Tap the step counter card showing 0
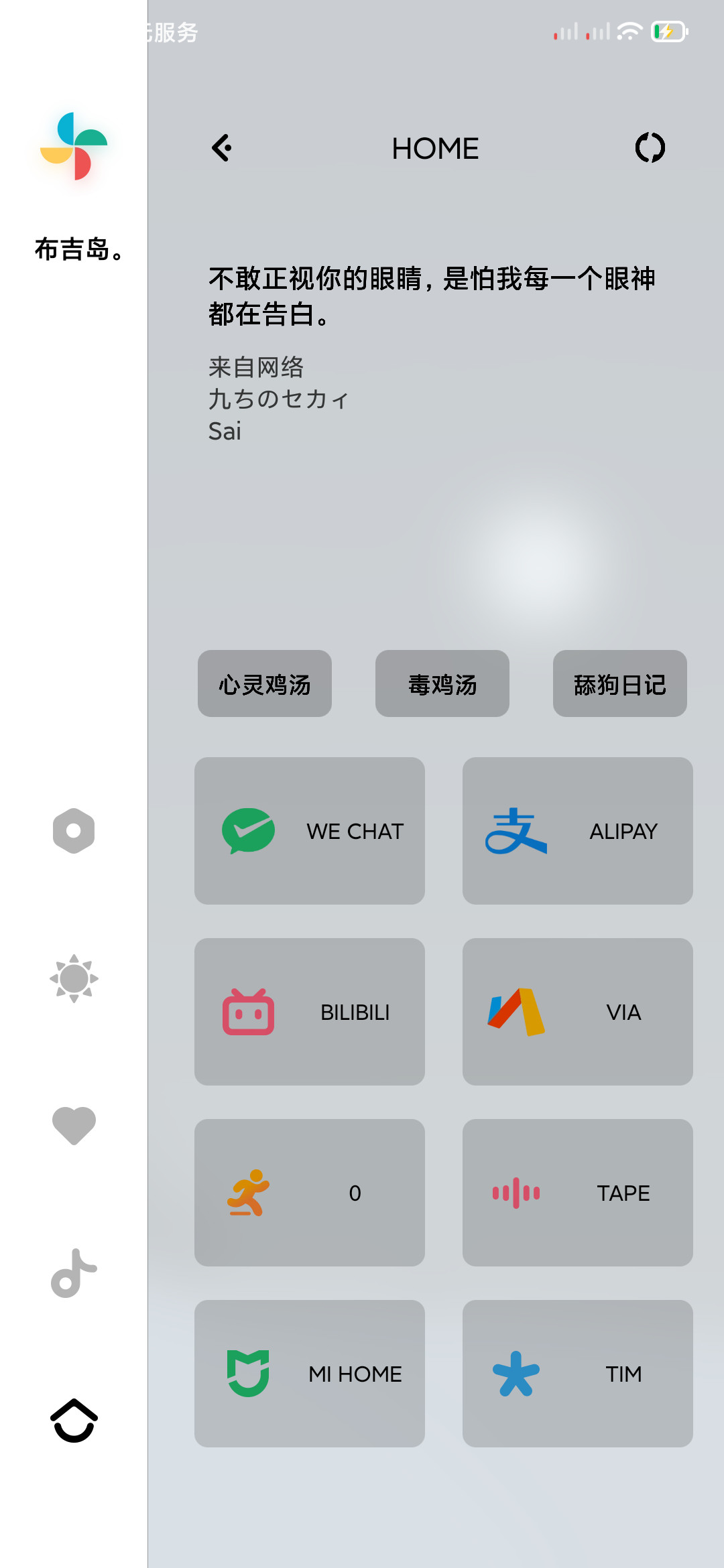The image size is (724, 1568). click(310, 1193)
